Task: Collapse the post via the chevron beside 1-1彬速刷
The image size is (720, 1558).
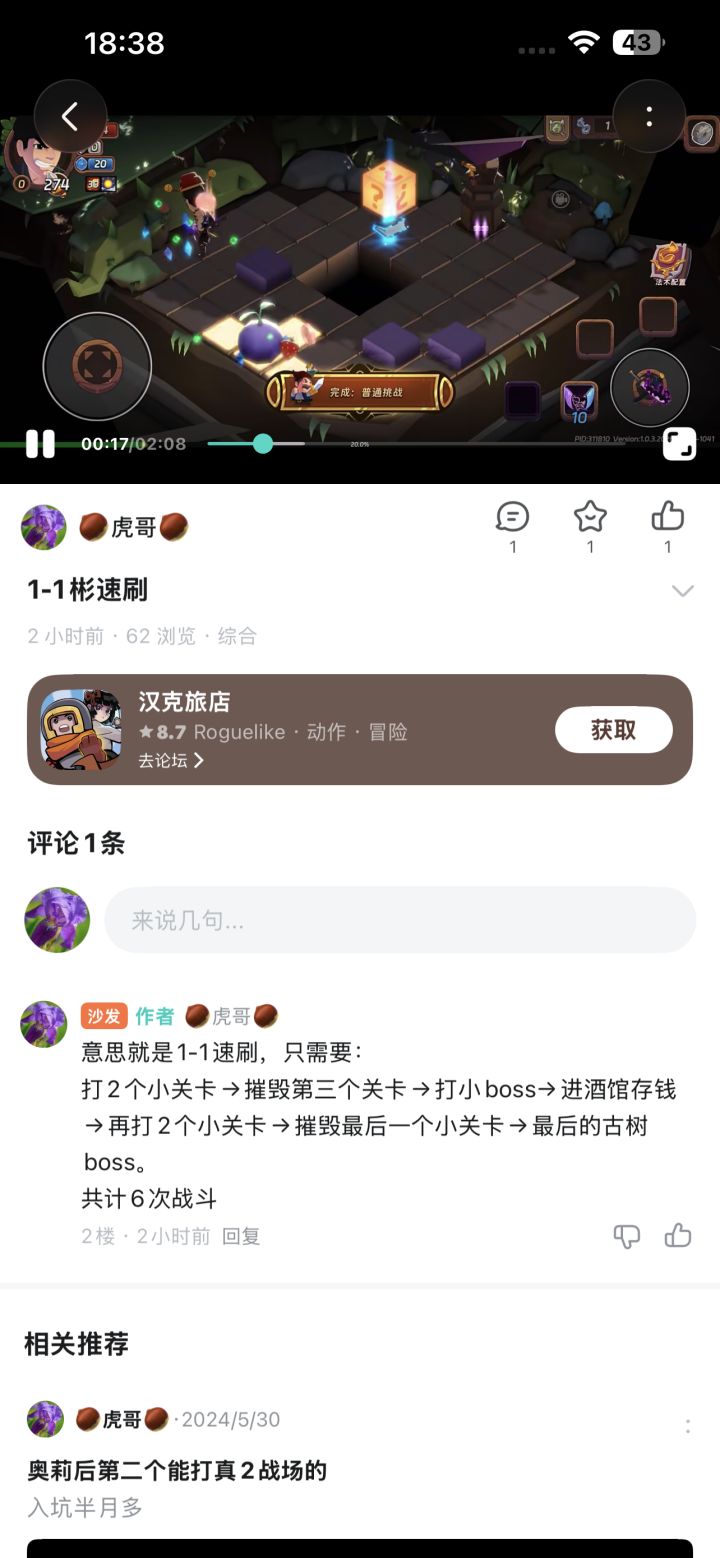Action: tap(683, 591)
